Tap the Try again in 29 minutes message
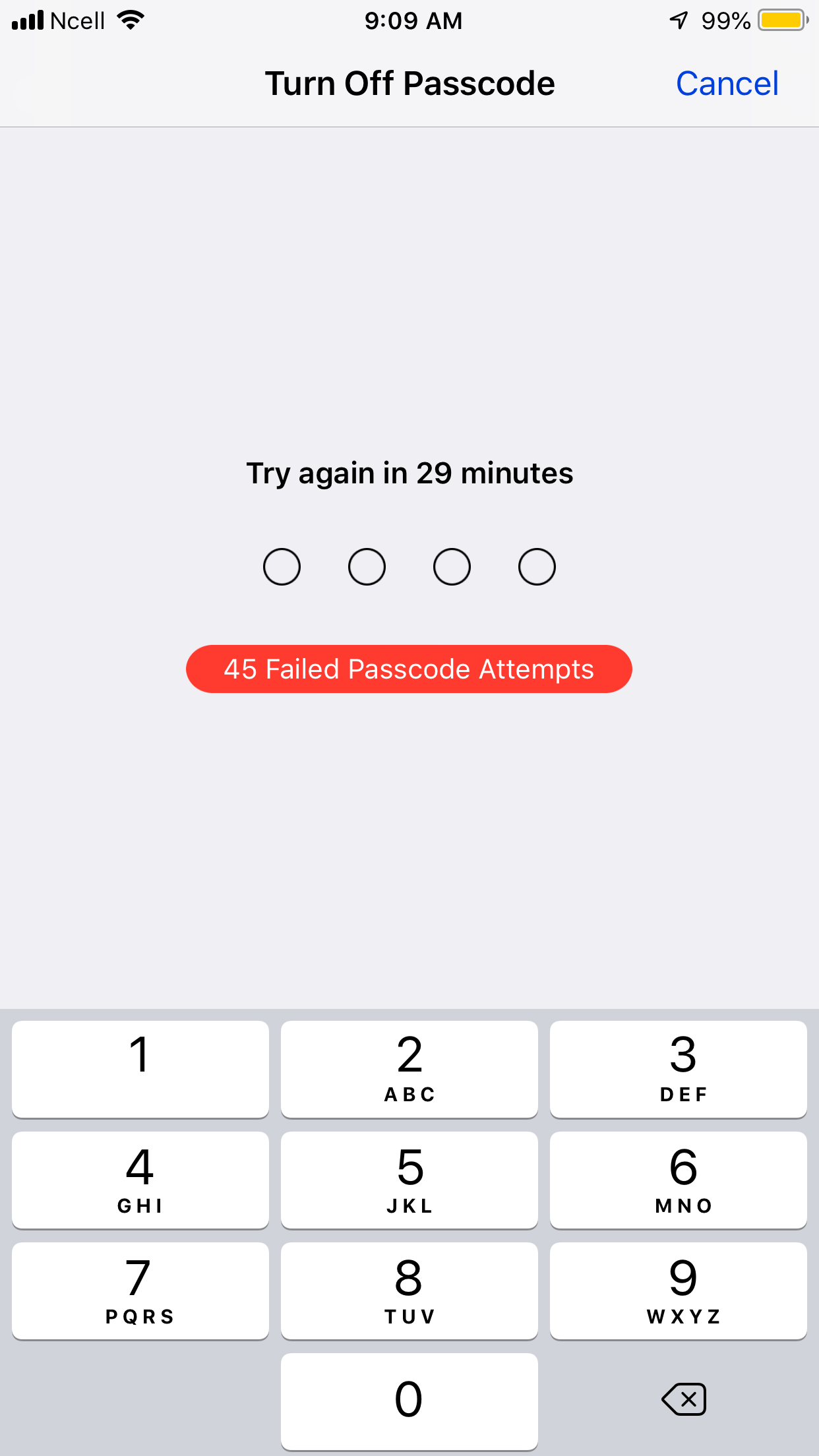Viewport: 819px width, 1456px height. coord(409,472)
